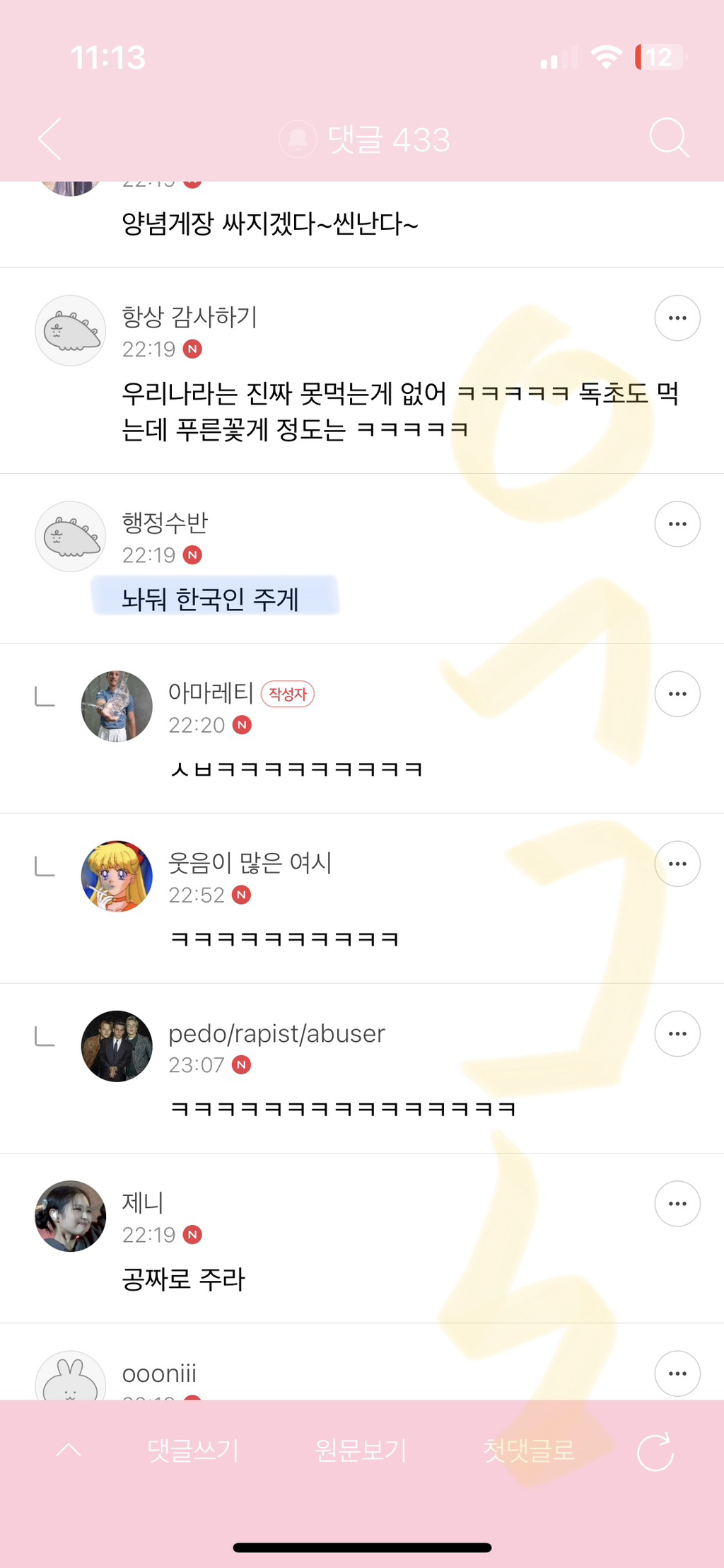Refresh the comments list
This screenshot has width=724, height=1568.
[x=655, y=1452]
